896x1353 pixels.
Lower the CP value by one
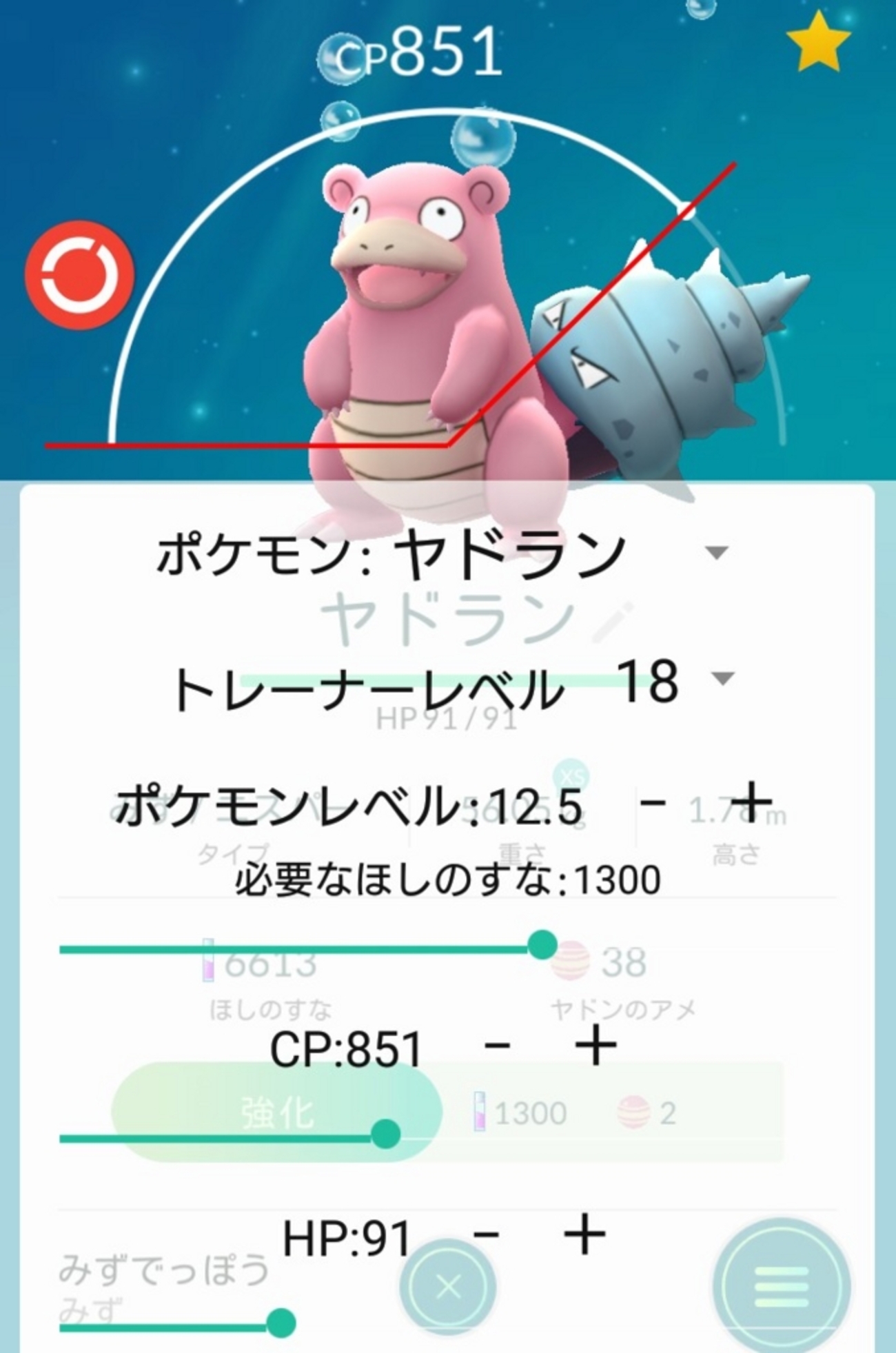point(497,1046)
